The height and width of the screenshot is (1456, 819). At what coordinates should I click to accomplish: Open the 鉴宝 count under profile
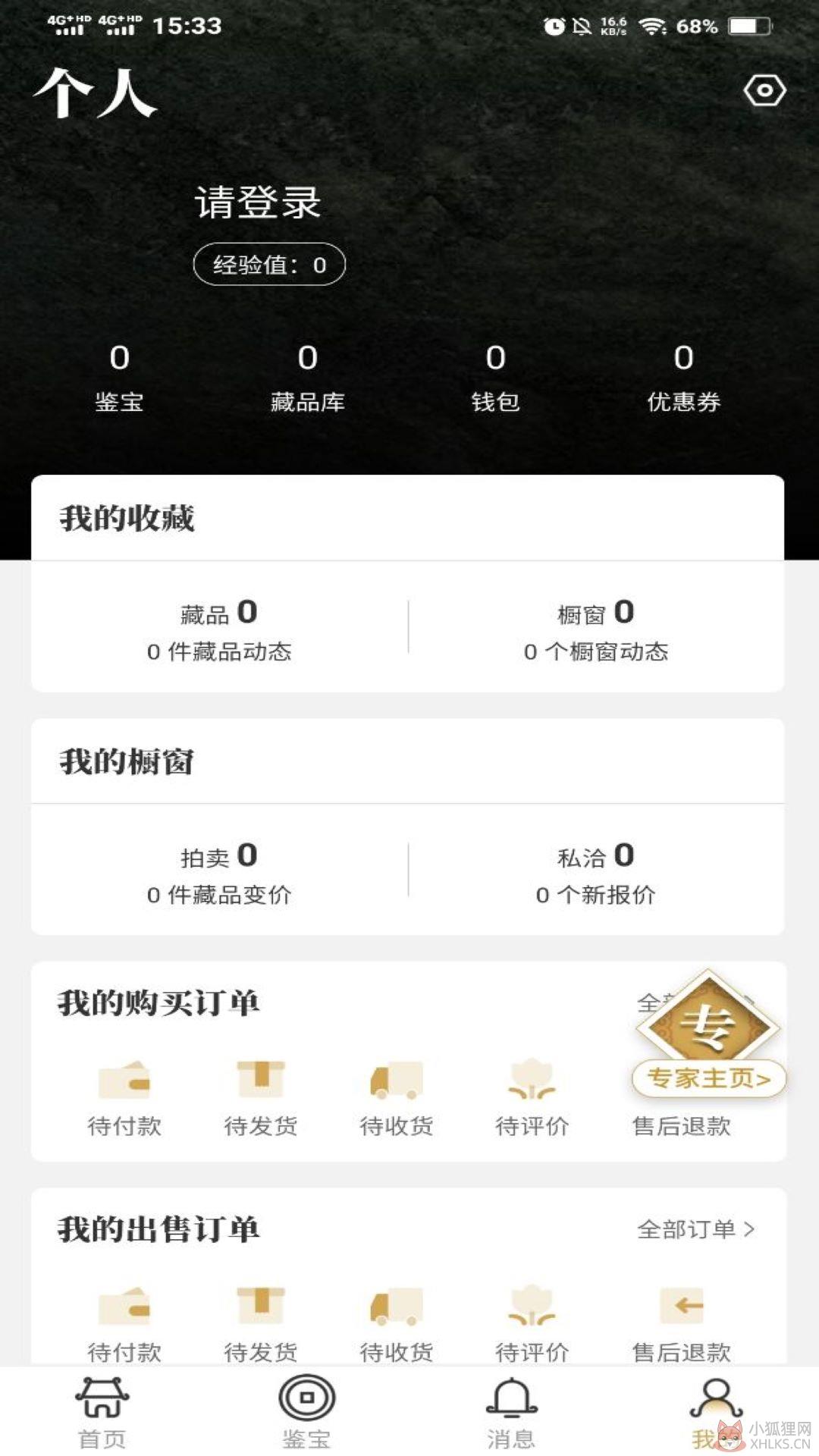(119, 378)
